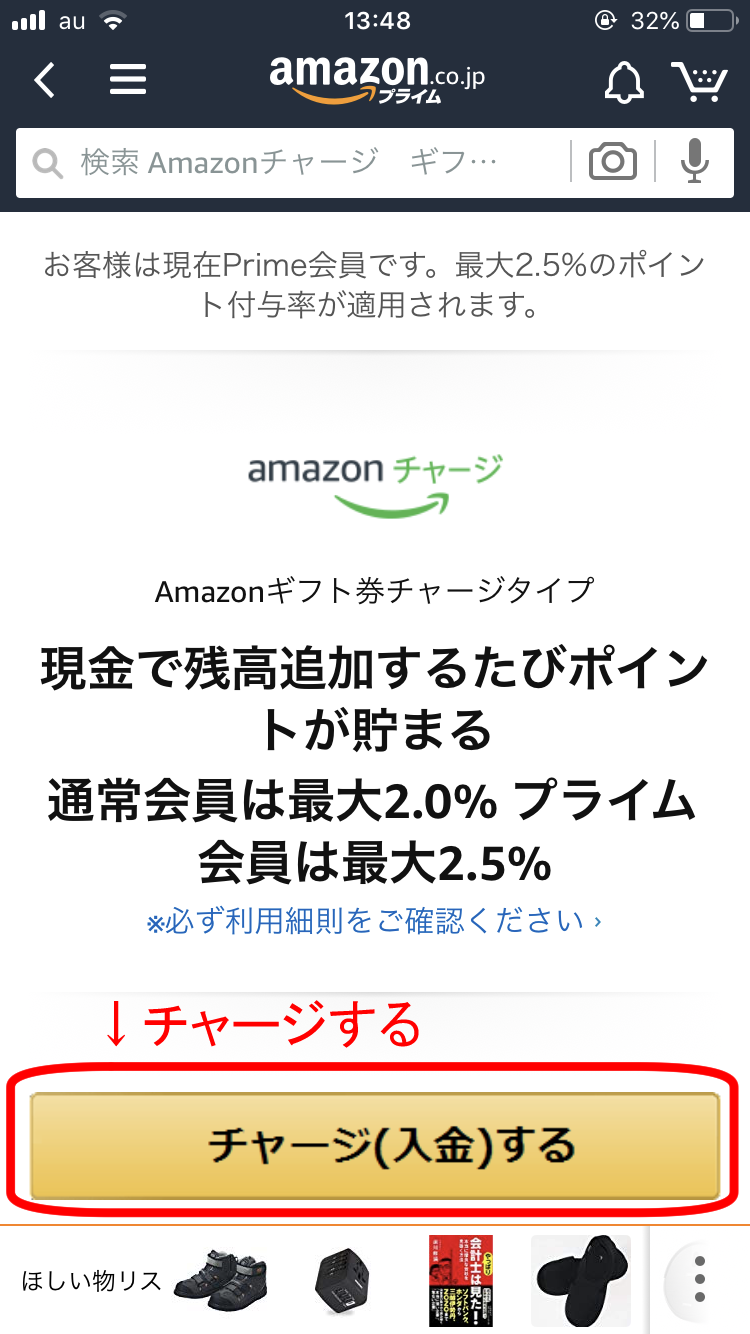
Task: Open the black work boots wishlist item
Action: (x=220, y=1282)
